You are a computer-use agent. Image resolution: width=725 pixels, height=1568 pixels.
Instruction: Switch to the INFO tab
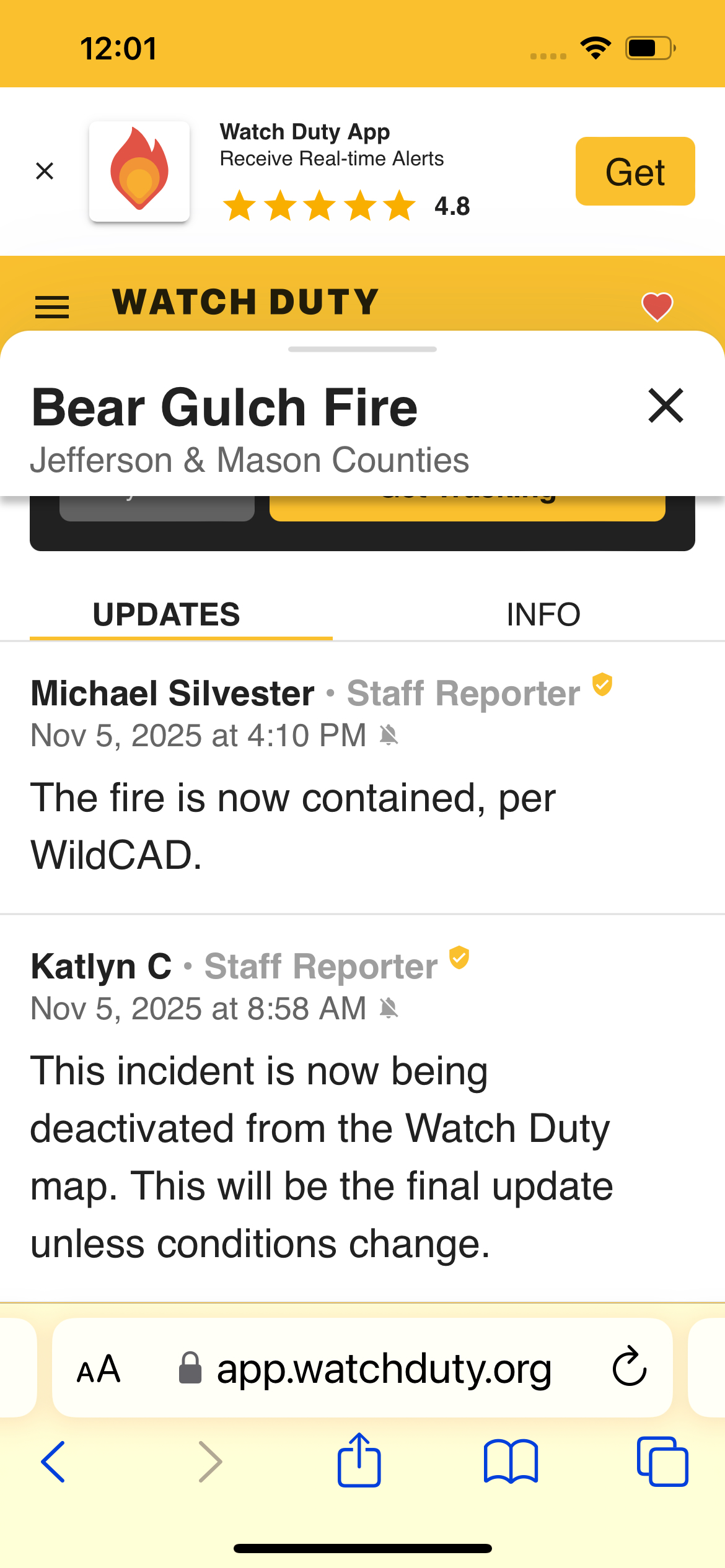tap(543, 614)
